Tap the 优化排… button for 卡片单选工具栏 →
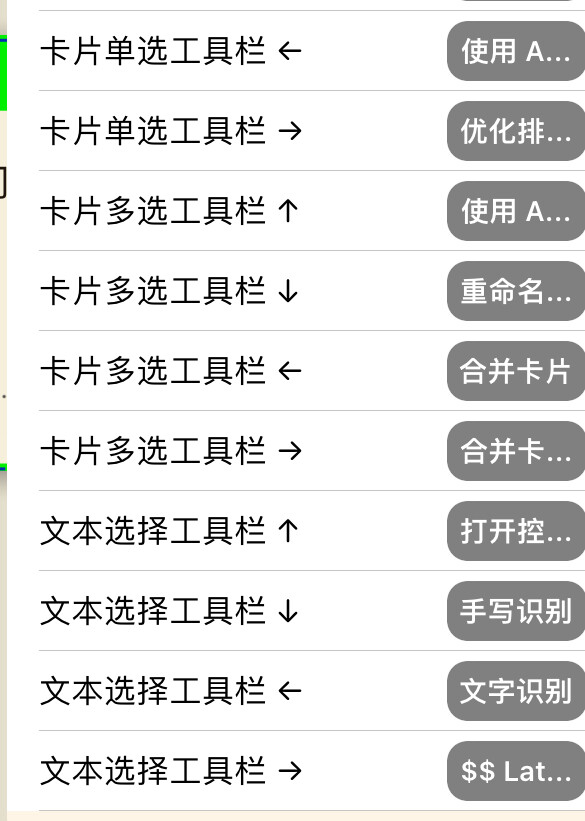585x821 pixels. click(x=516, y=131)
